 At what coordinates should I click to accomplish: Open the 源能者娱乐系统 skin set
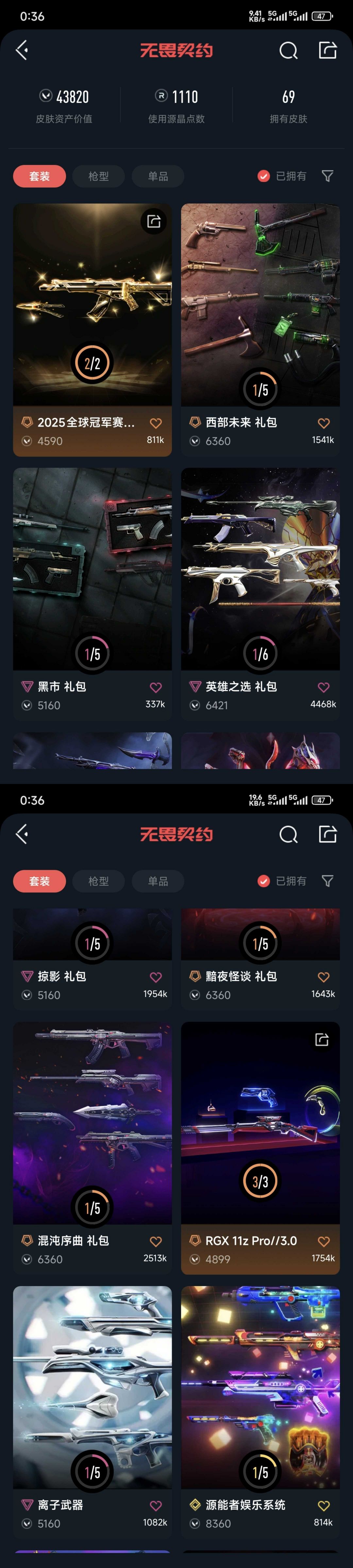pos(260,1388)
